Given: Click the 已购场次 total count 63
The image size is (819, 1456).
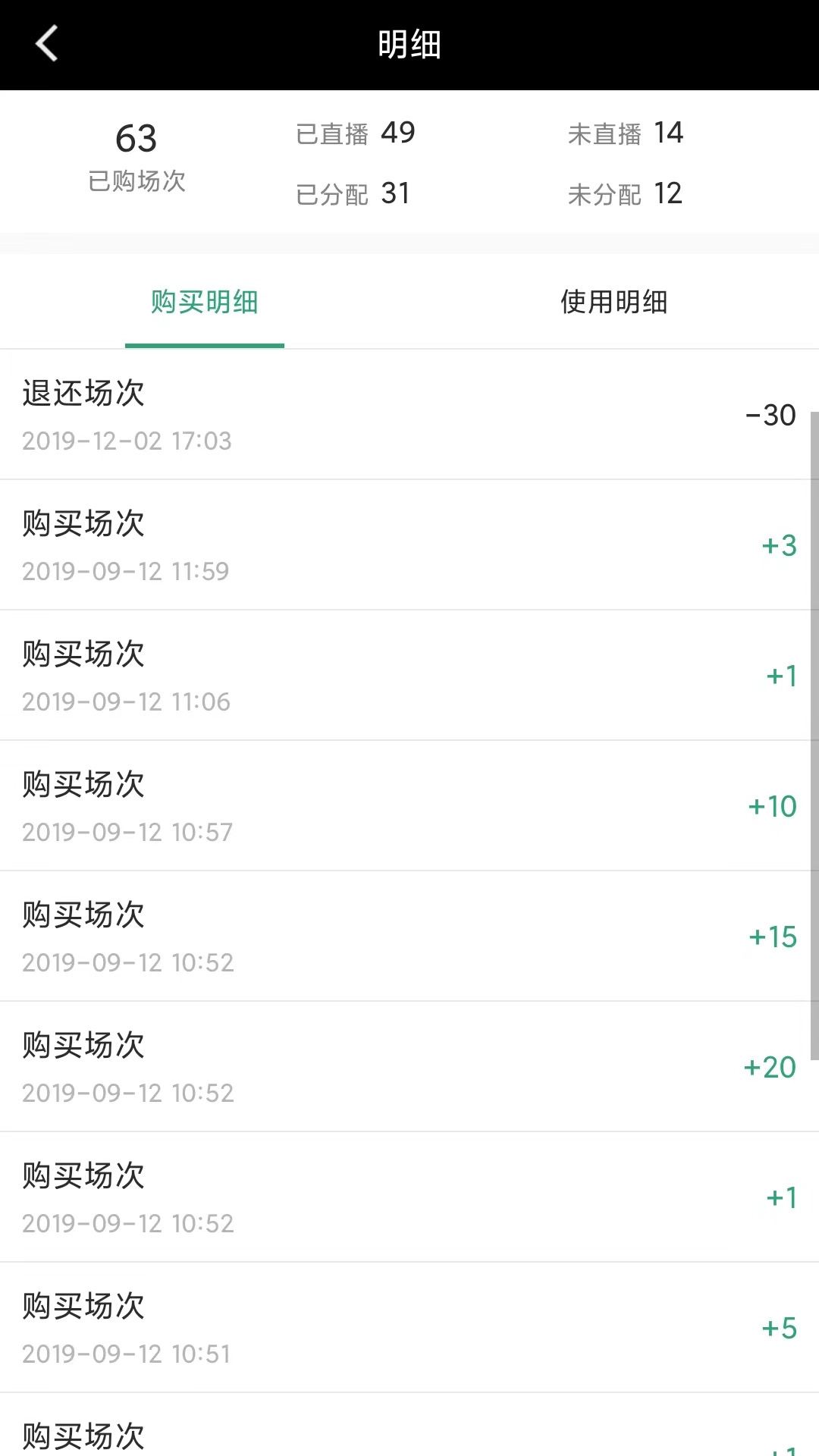Looking at the screenshot, I should click(x=136, y=139).
